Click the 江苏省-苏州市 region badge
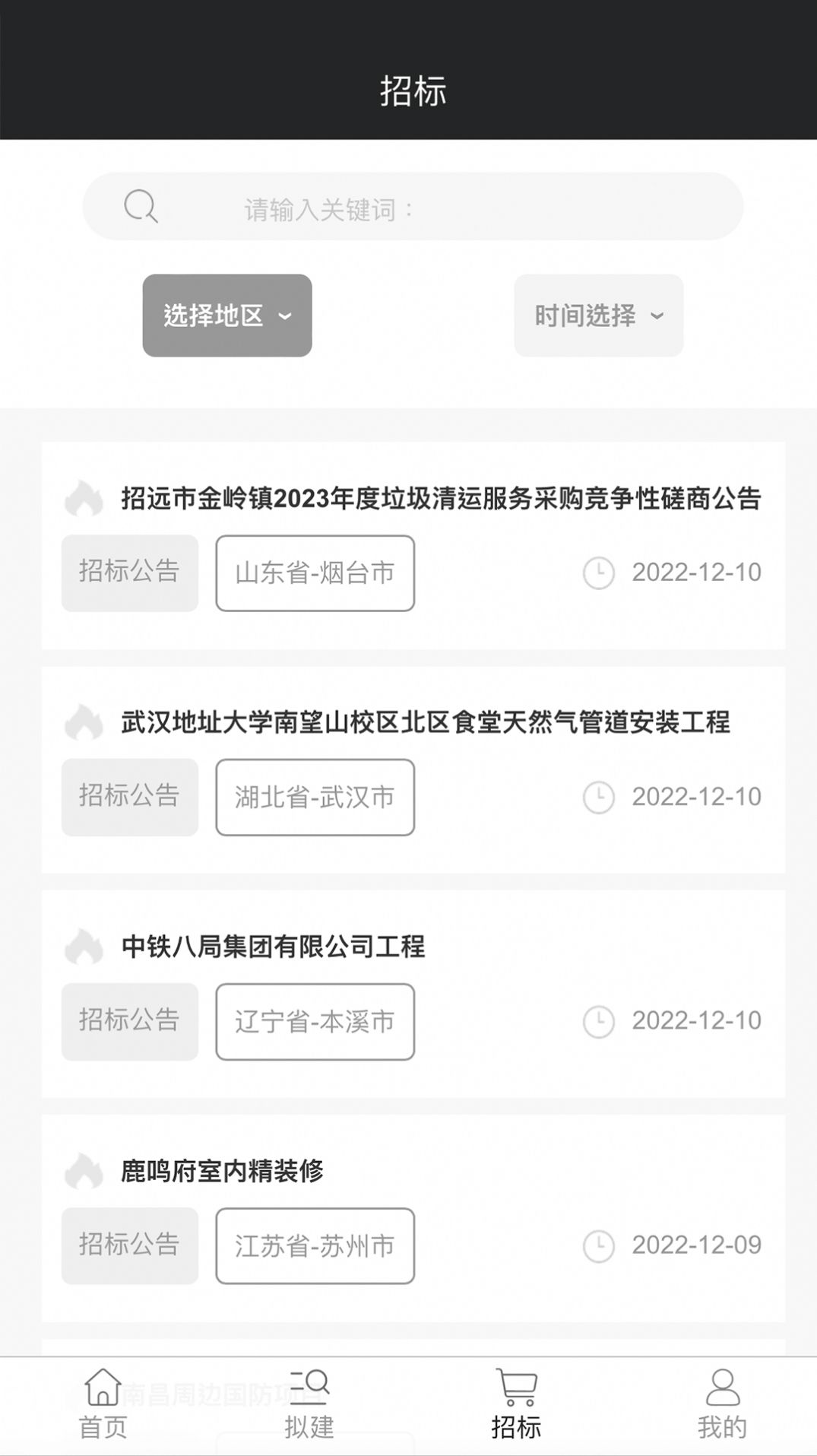Screen dimensions: 817x1456 click(315, 1247)
